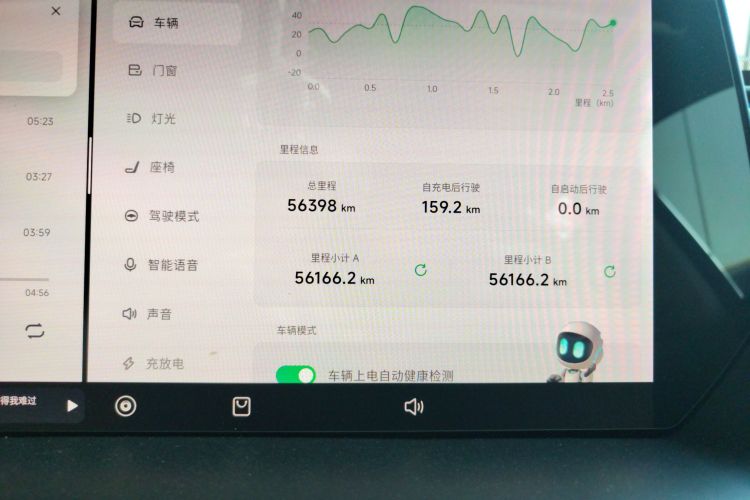Toggle the repeat mode icon
The width and height of the screenshot is (750, 500).
click(x=34, y=330)
